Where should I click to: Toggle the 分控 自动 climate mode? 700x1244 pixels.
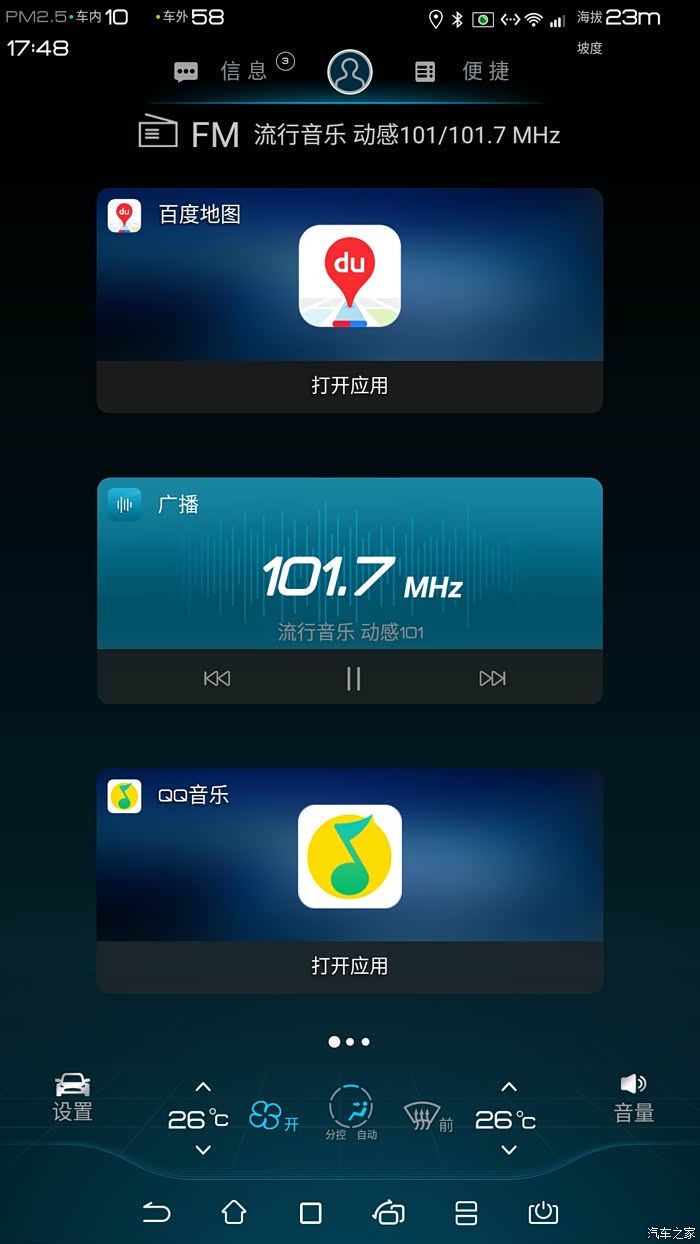click(351, 1113)
